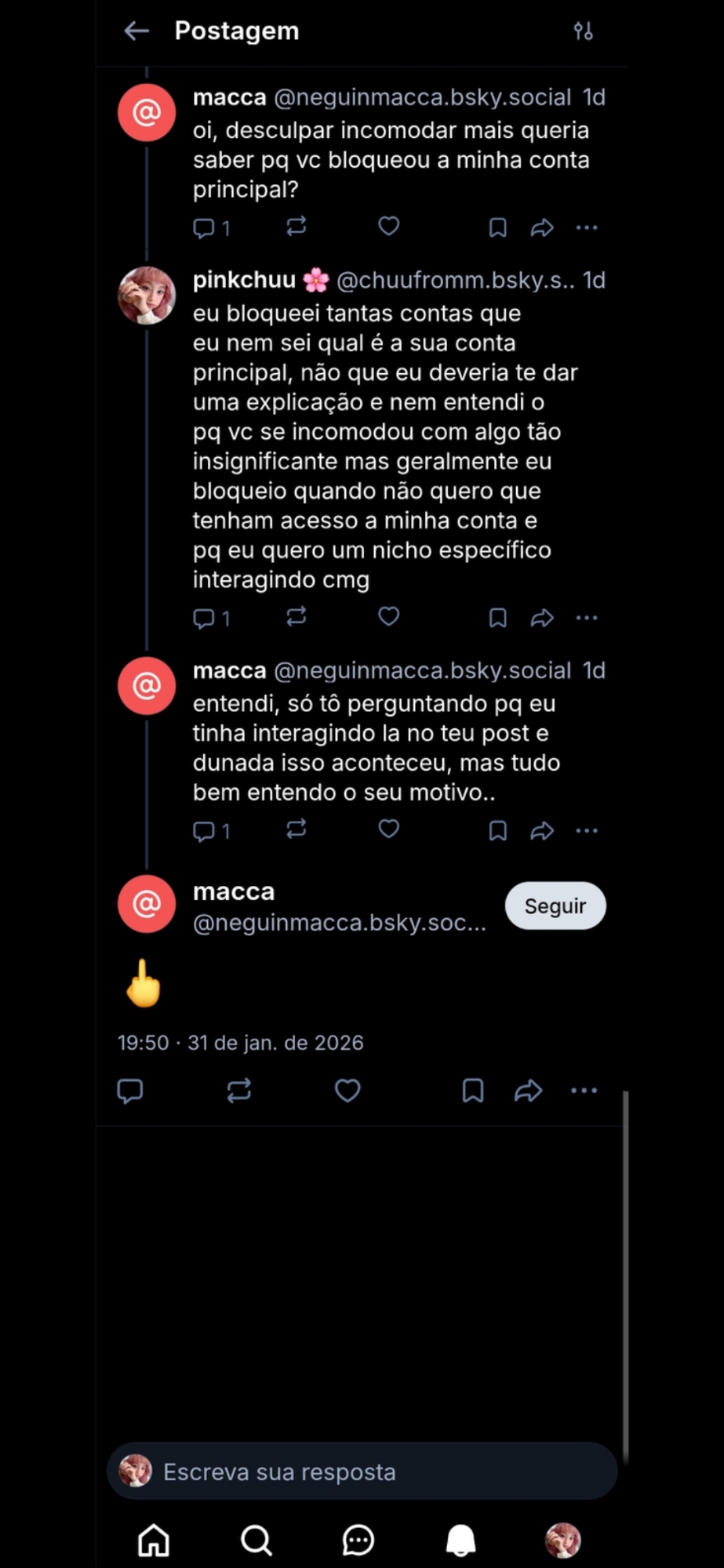Go back from the Postagem screen
724x1568 pixels.
tap(136, 31)
